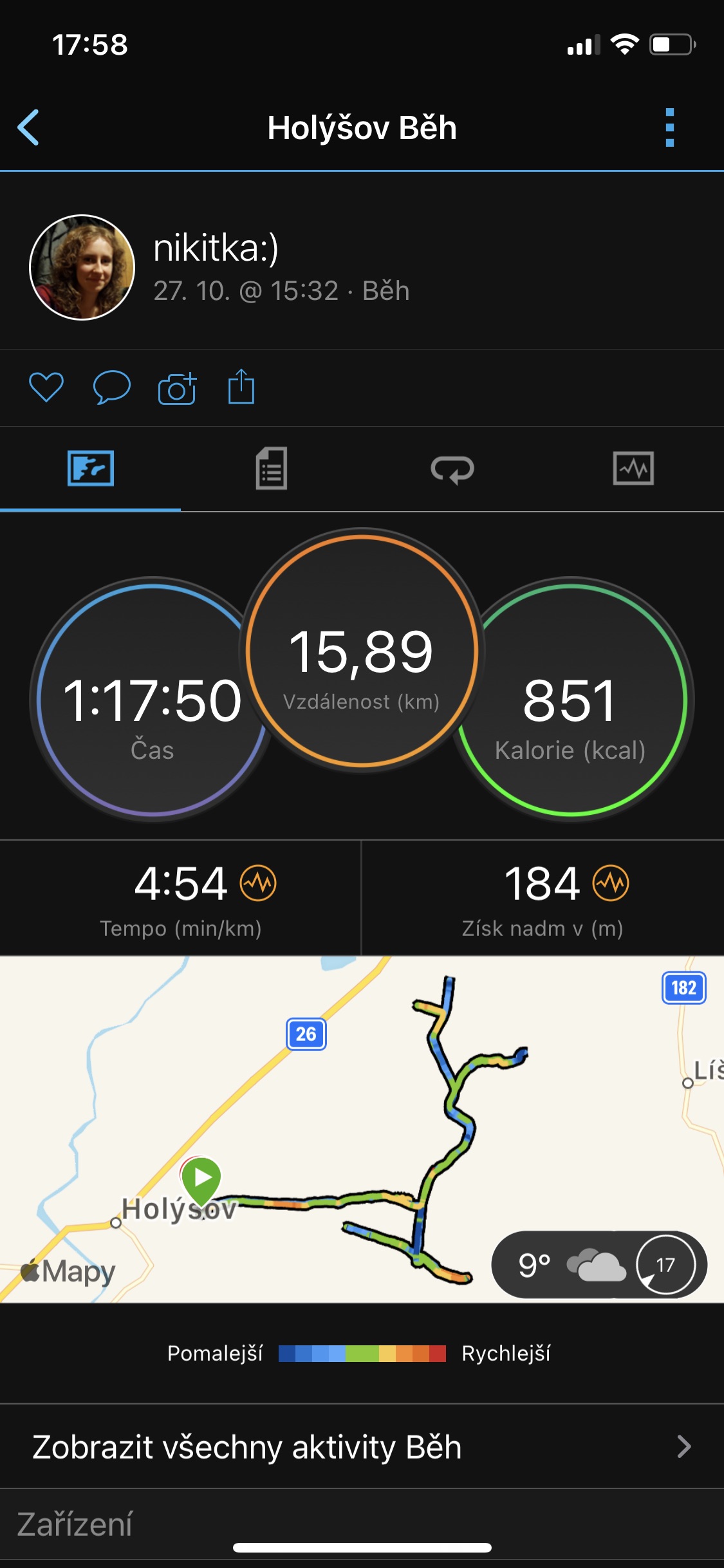Image resolution: width=724 pixels, height=1568 pixels.
Task: Add a photo with the camera icon
Action: point(177,387)
